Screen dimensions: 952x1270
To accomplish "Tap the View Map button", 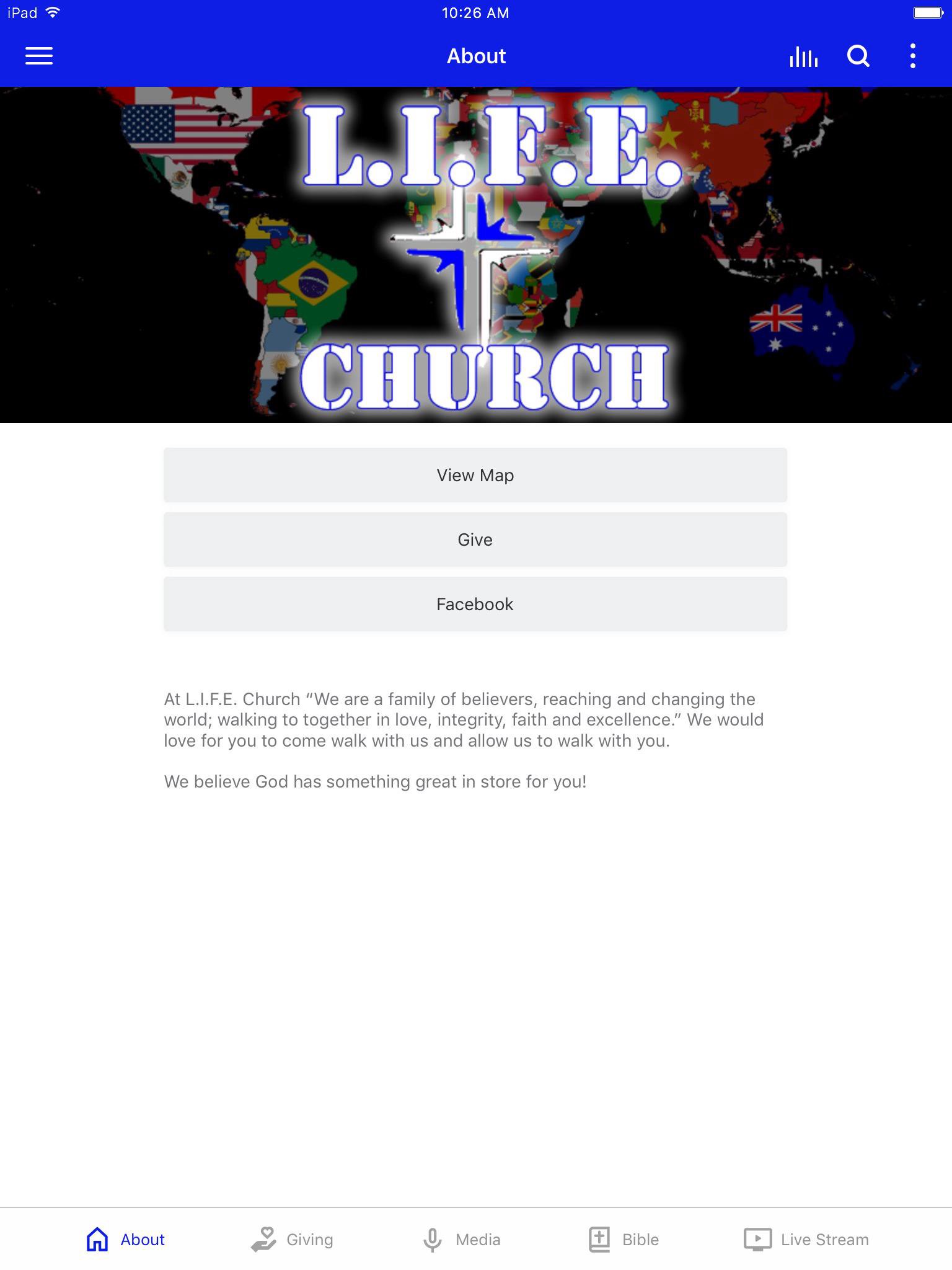I will coord(475,475).
